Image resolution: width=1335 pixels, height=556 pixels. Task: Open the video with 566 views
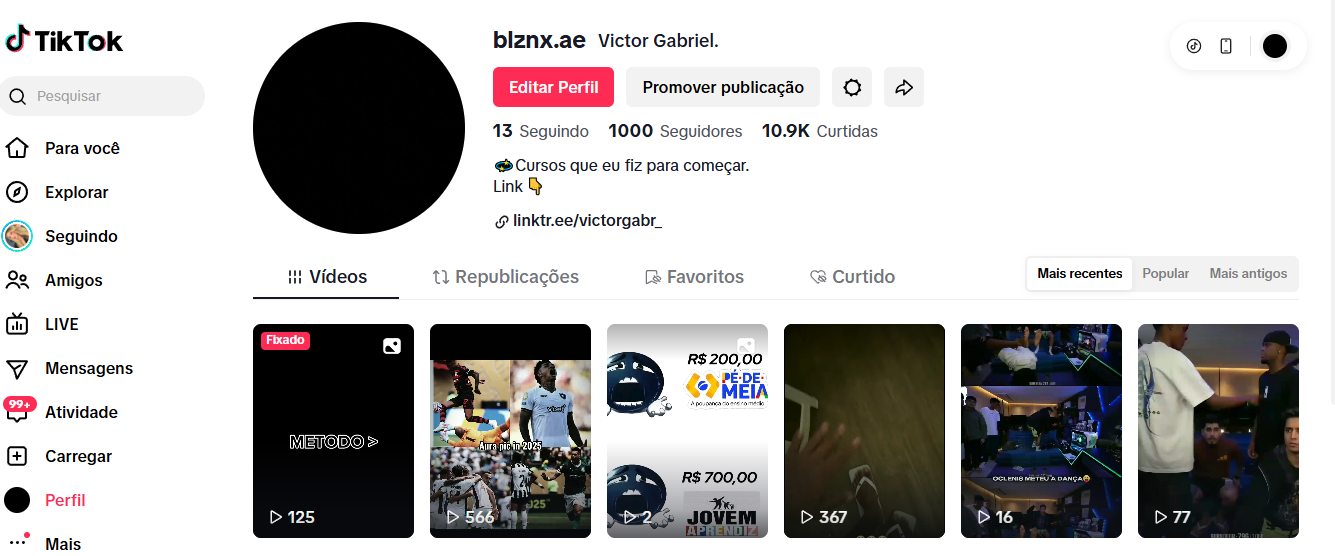pyautogui.click(x=510, y=431)
